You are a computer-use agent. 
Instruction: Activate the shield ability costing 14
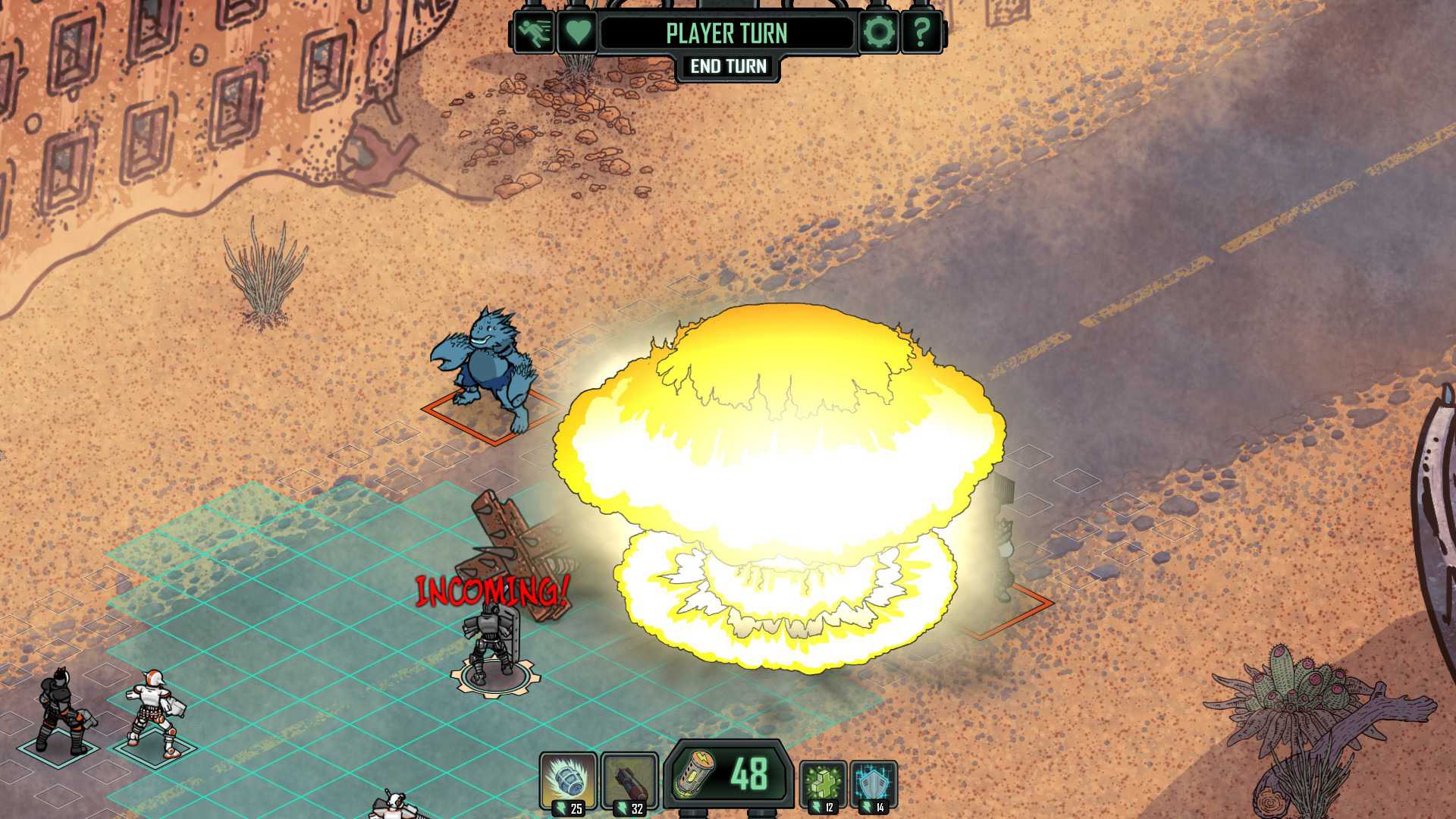874,785
